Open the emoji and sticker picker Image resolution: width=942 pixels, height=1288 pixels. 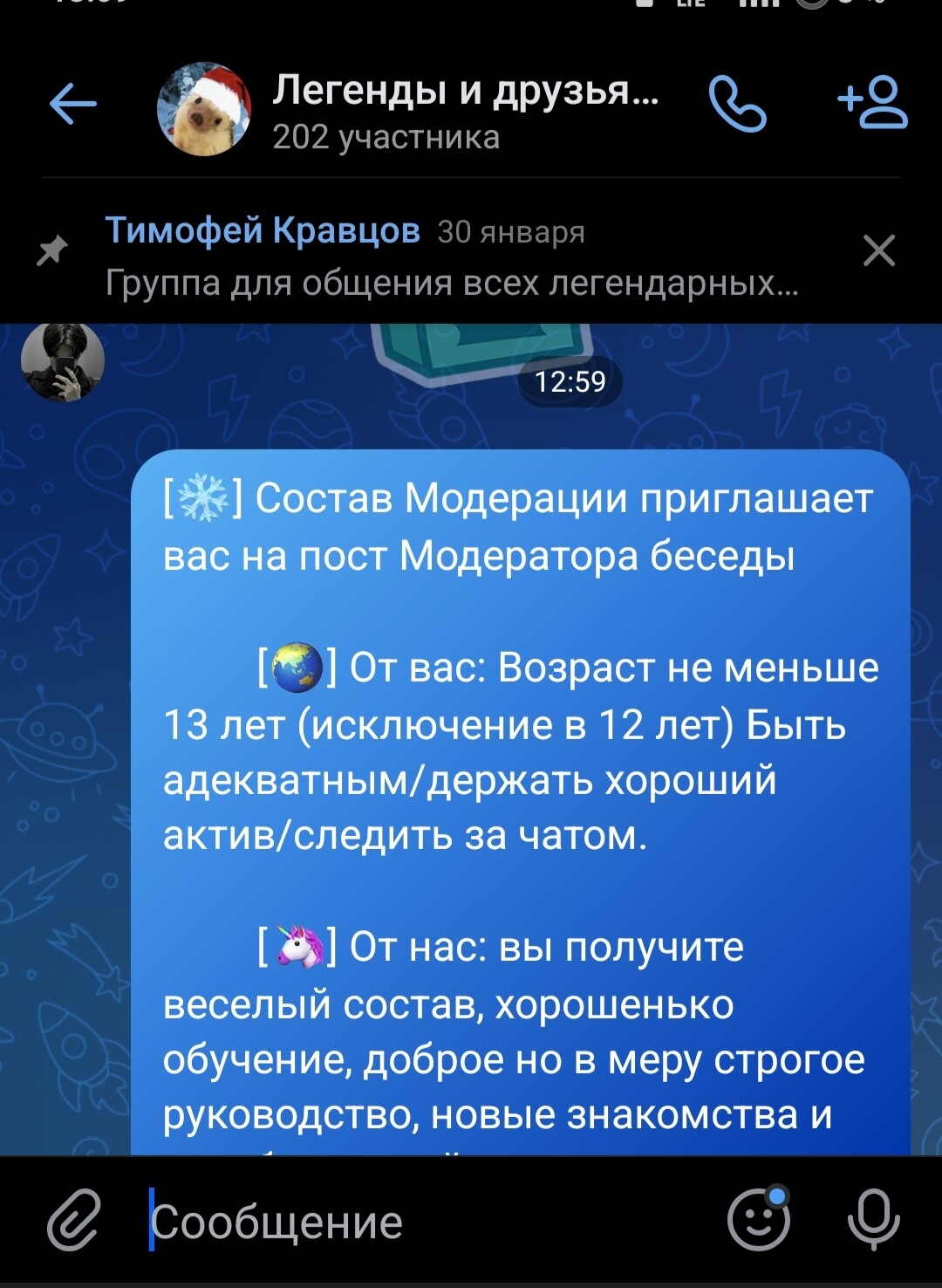[x=759, y=1219]
